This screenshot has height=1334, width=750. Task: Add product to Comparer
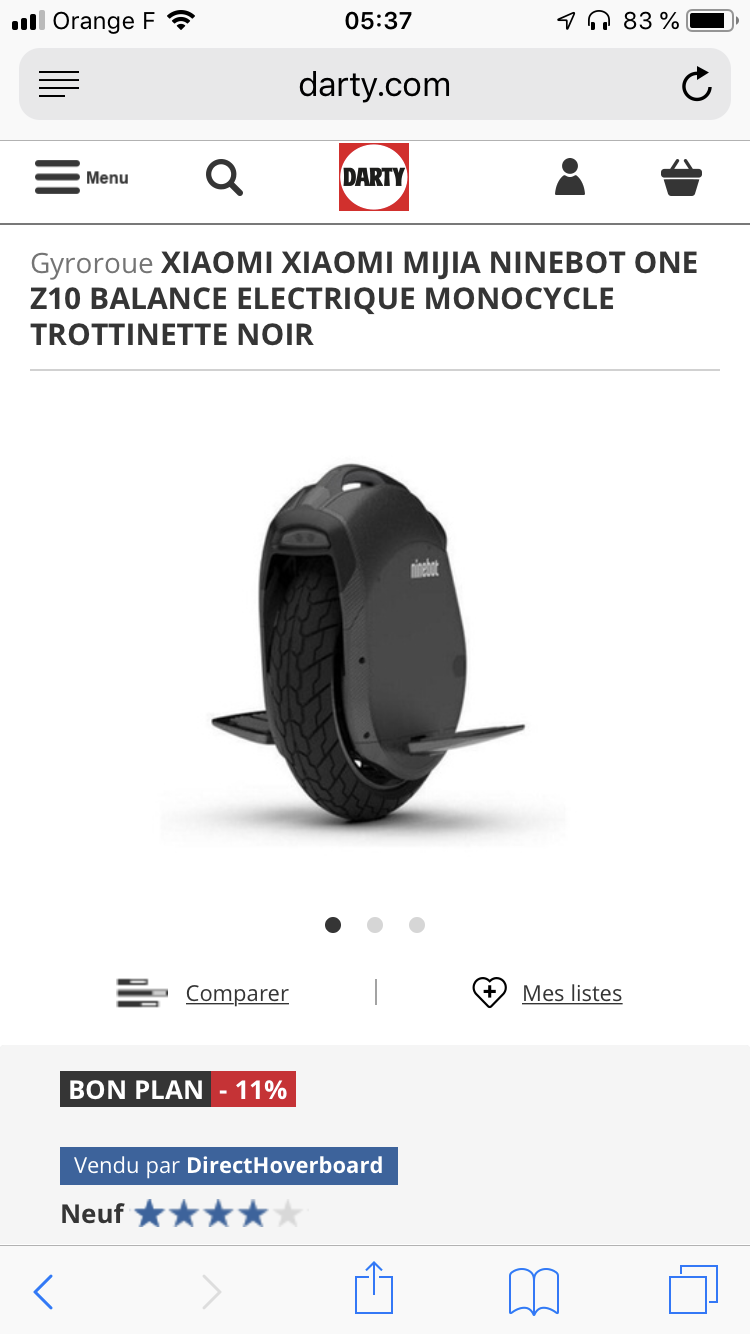[203, 993]
